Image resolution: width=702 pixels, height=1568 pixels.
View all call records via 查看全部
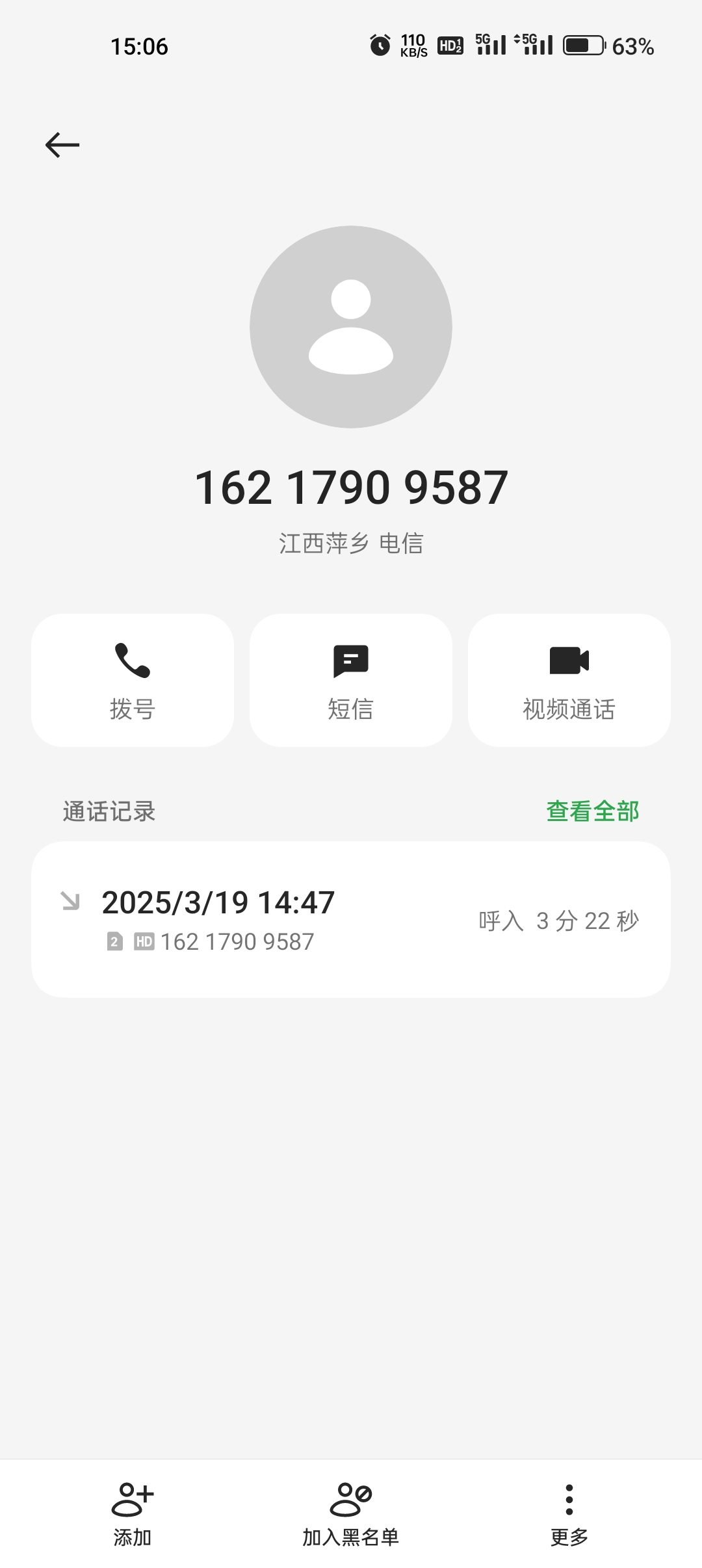pyautogui.click(x=592, y=811)
